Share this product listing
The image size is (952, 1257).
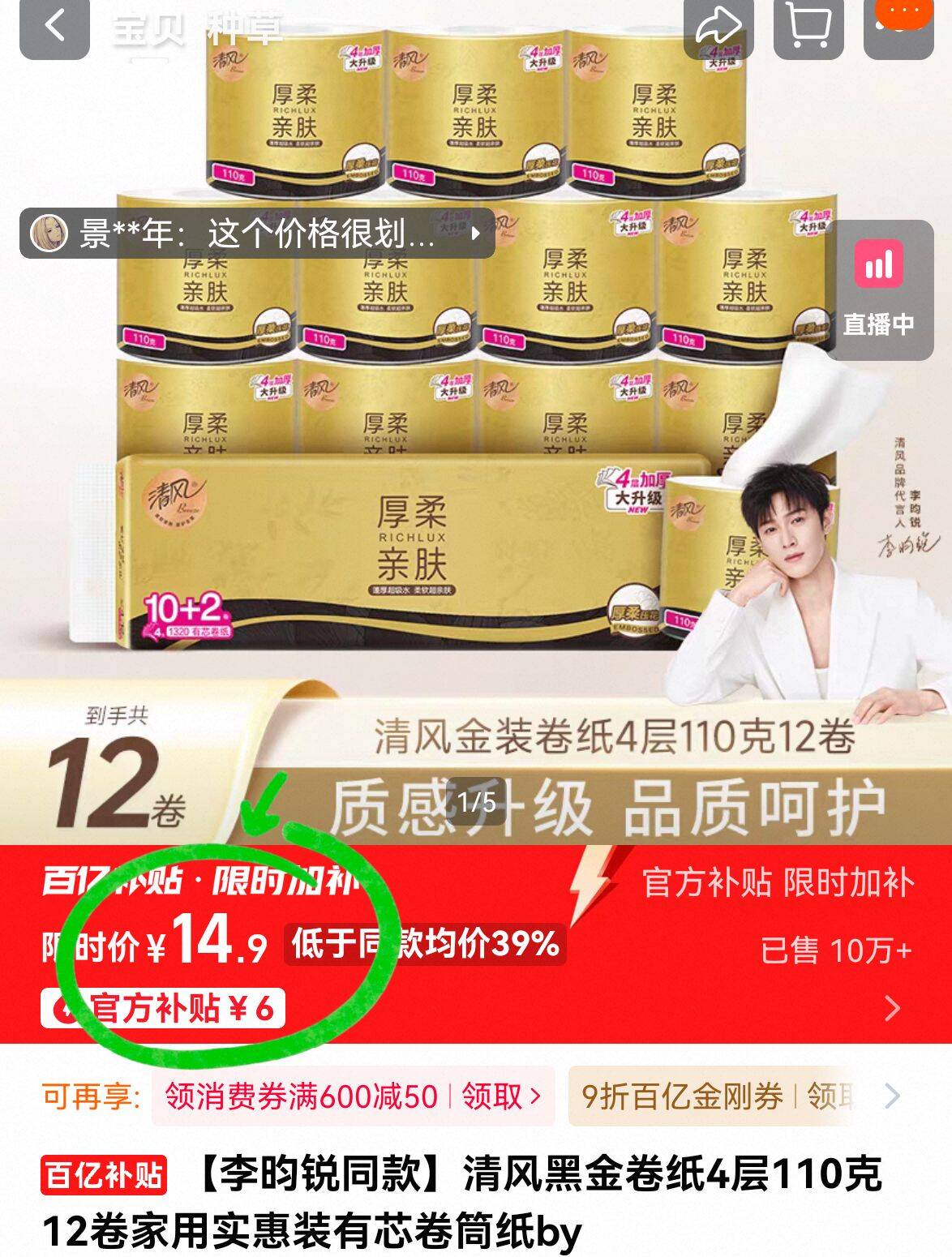(x=719, y=28)
